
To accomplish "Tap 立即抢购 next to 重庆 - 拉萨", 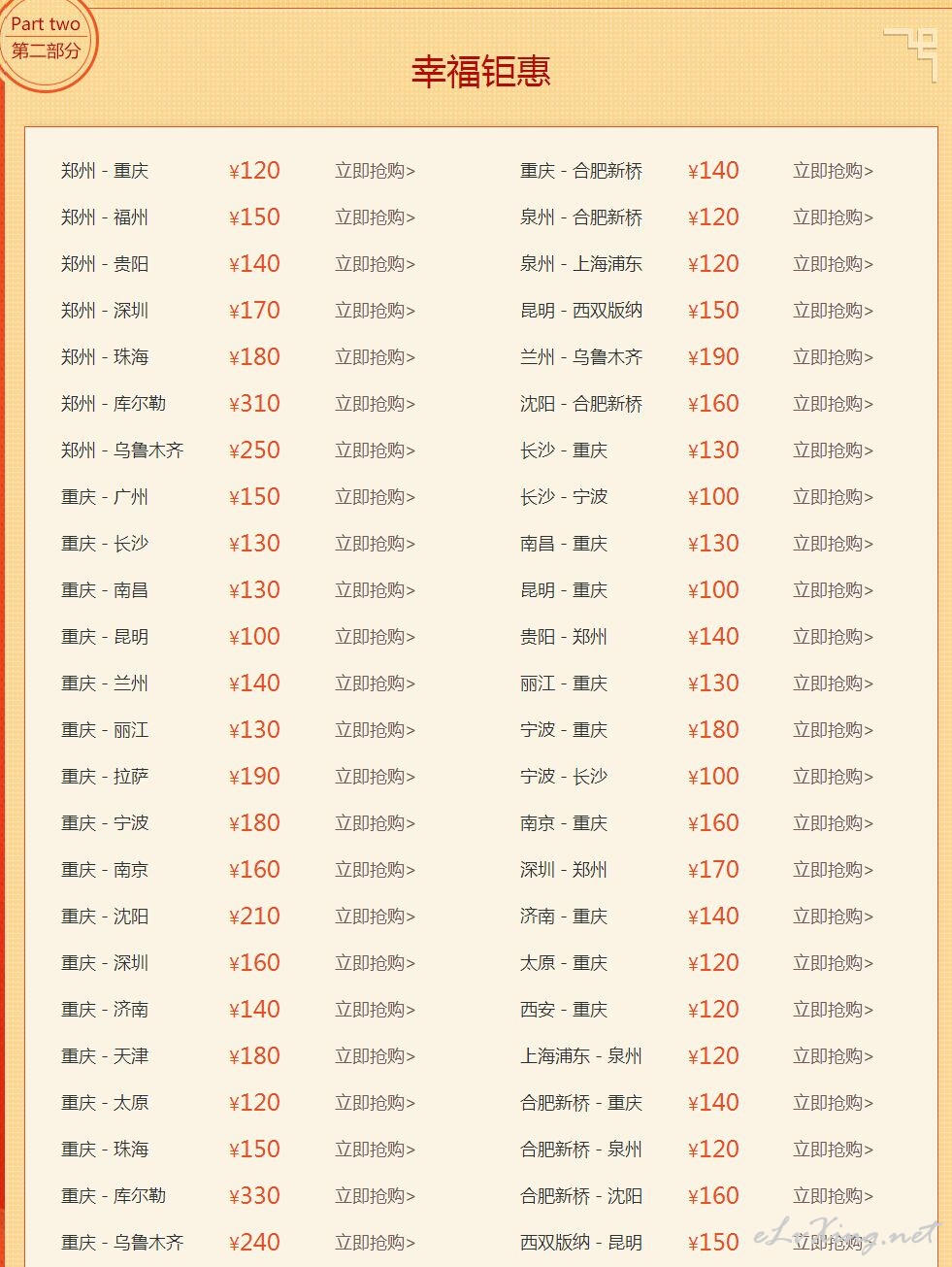I will [x=375, y=777].
